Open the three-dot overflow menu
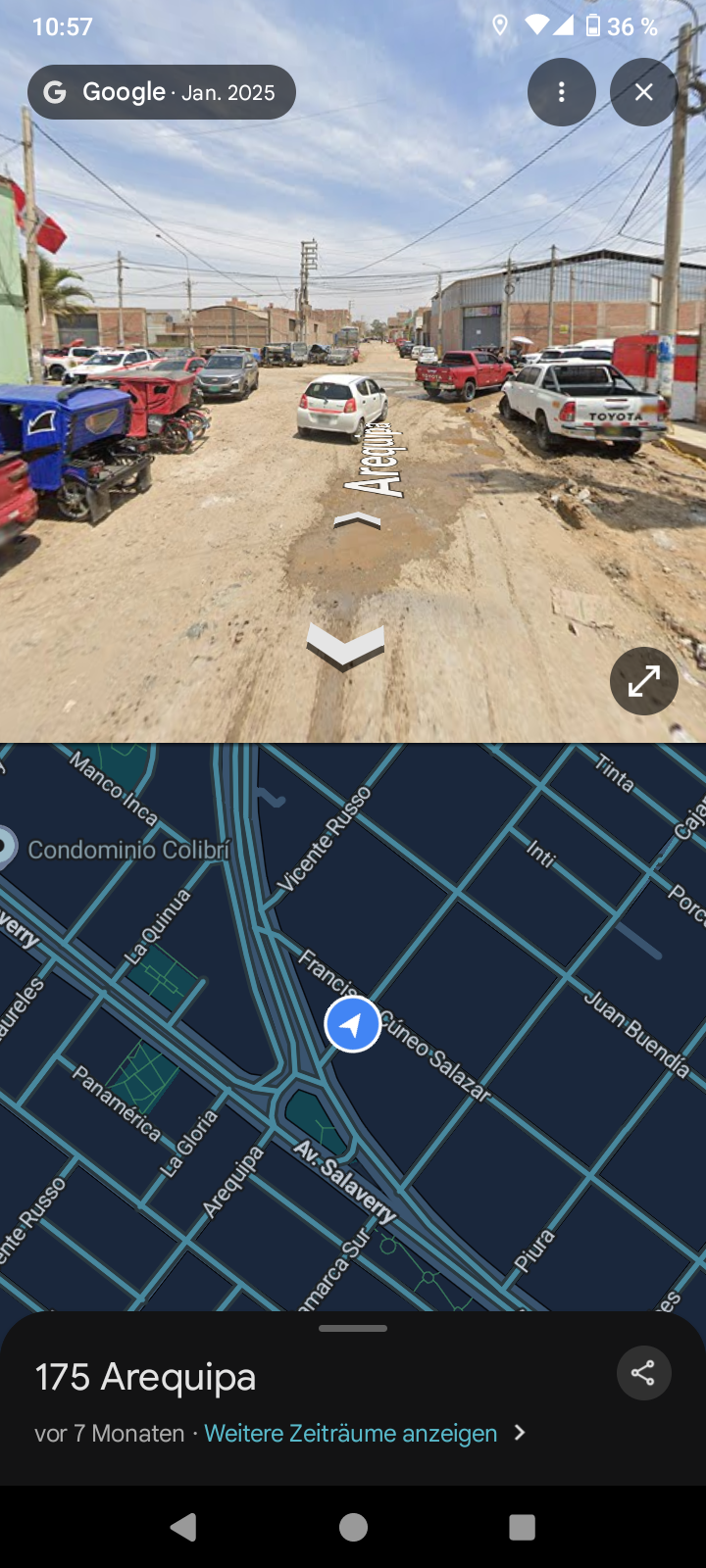 click(x=561, y=92)
